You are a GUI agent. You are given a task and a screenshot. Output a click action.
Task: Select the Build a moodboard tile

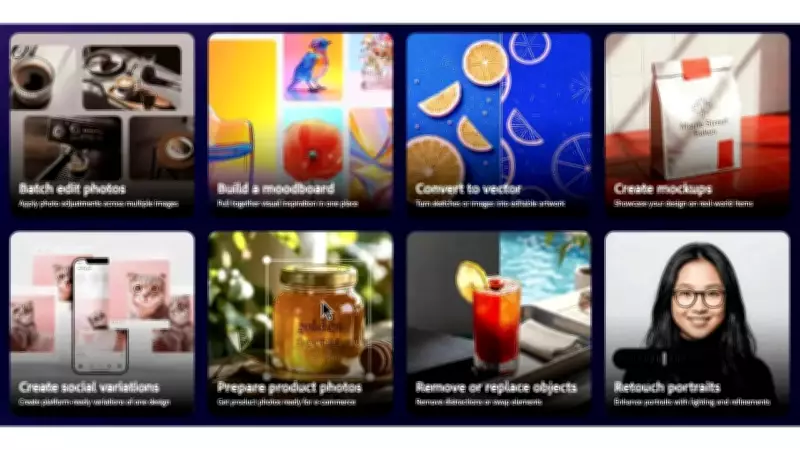[300, 124]
